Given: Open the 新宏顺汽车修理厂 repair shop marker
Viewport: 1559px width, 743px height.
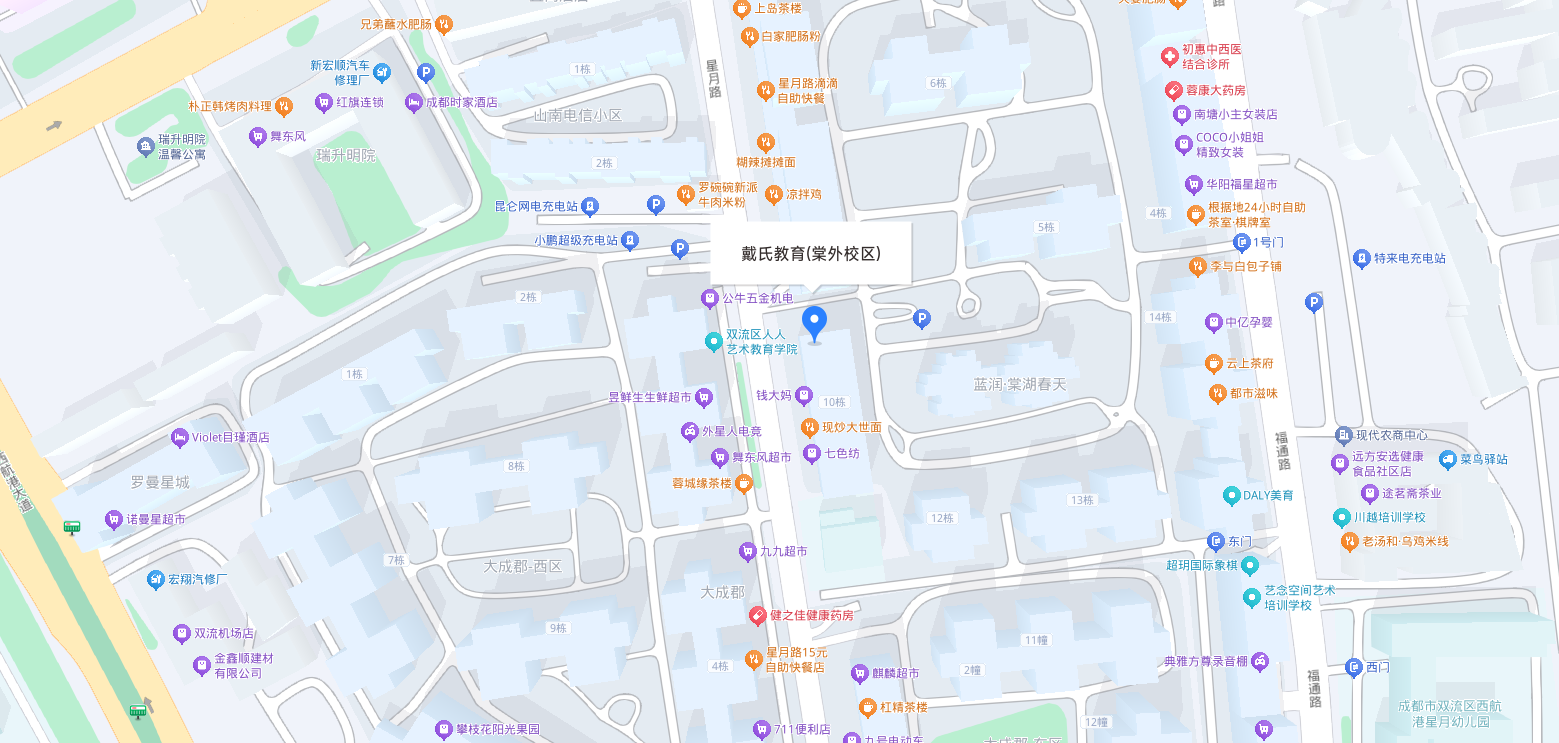Looking at the screenshot, I should 381,72.
